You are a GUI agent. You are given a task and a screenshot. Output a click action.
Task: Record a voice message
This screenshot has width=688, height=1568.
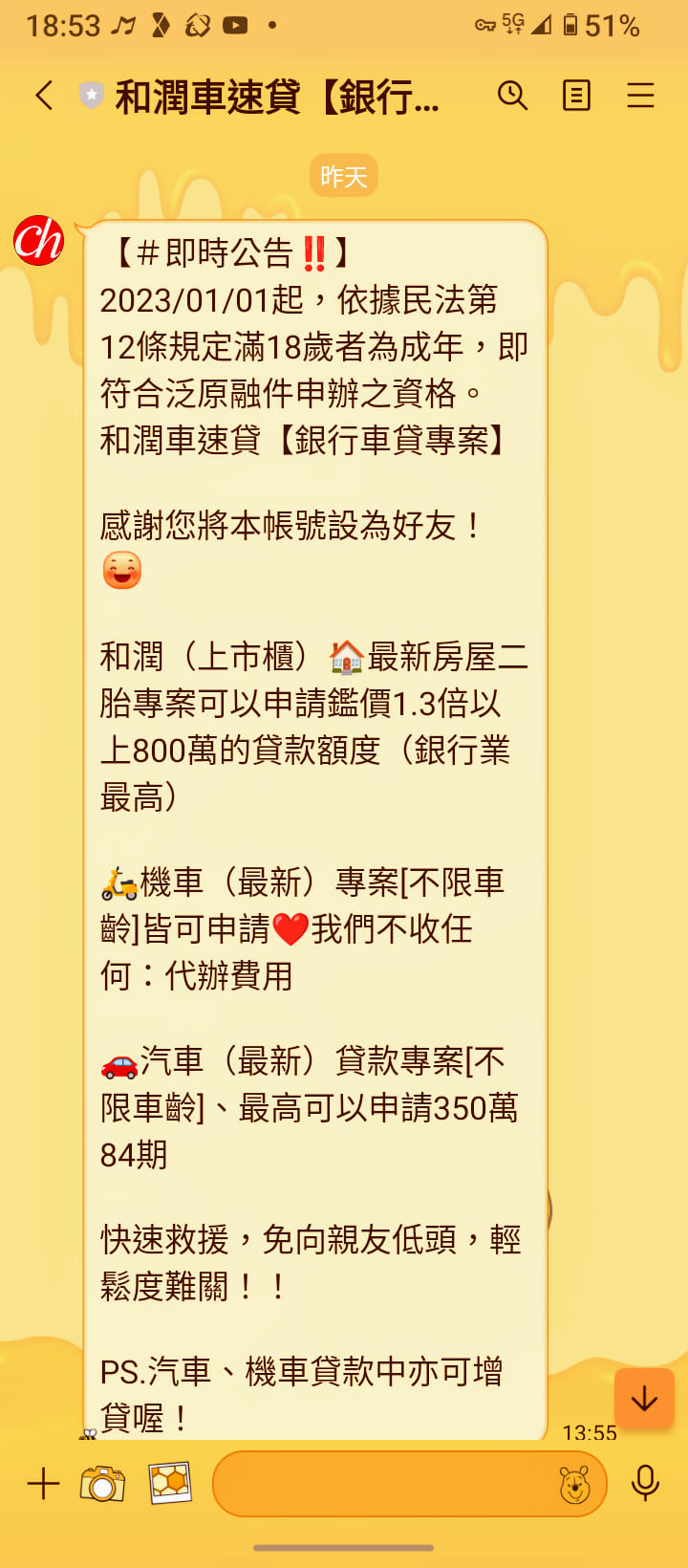point(646,1484)
